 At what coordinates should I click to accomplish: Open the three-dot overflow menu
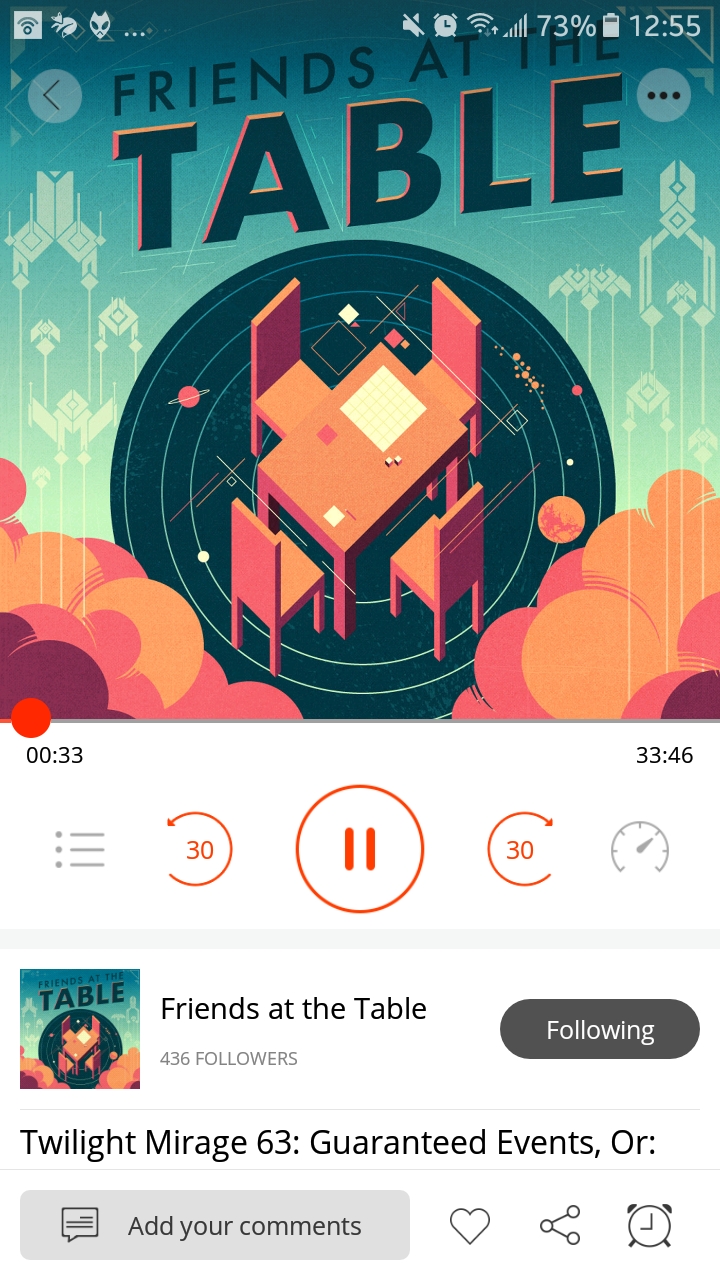pyautogui.click(x=664, y=96)
